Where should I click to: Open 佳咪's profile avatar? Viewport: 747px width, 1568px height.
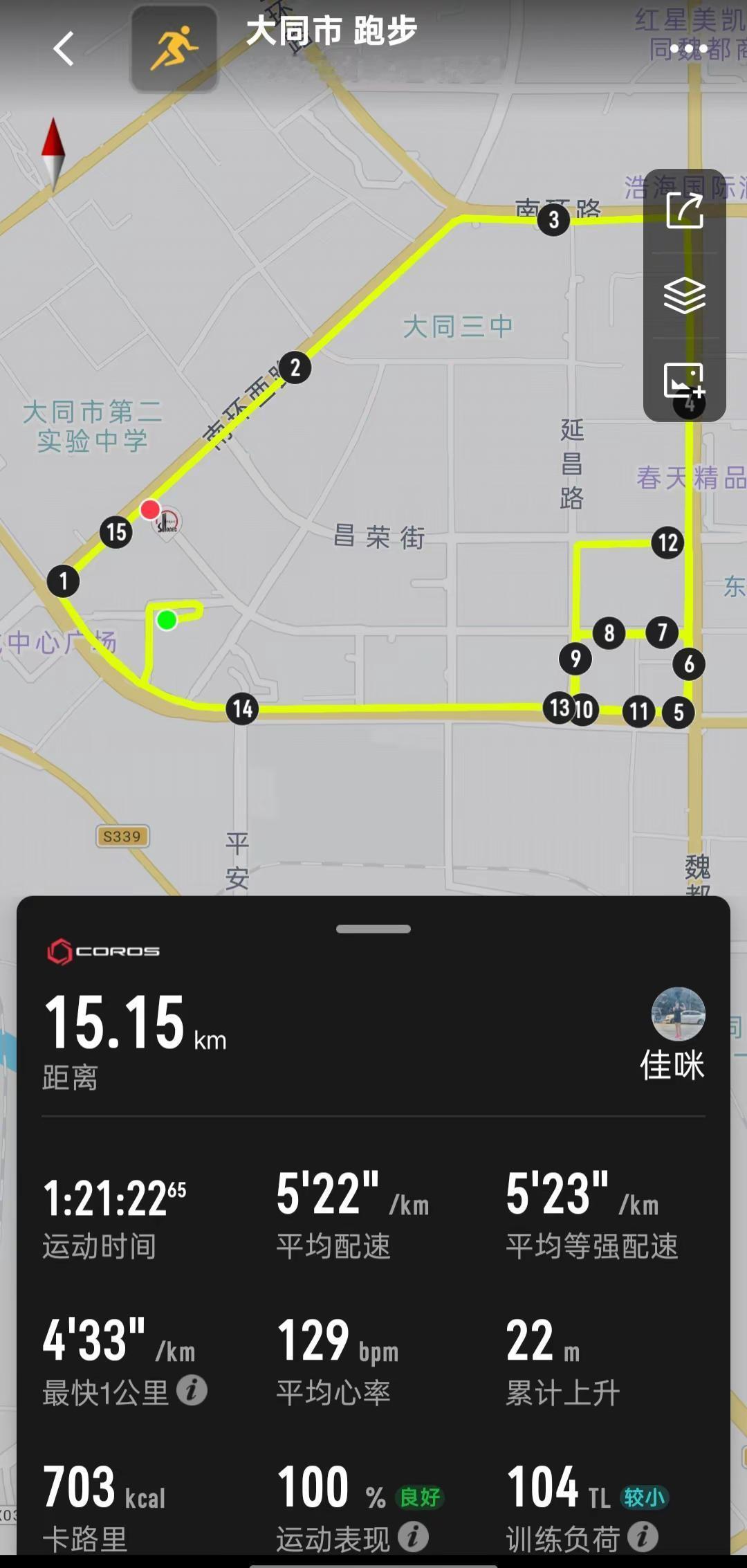pos(679,1013)
